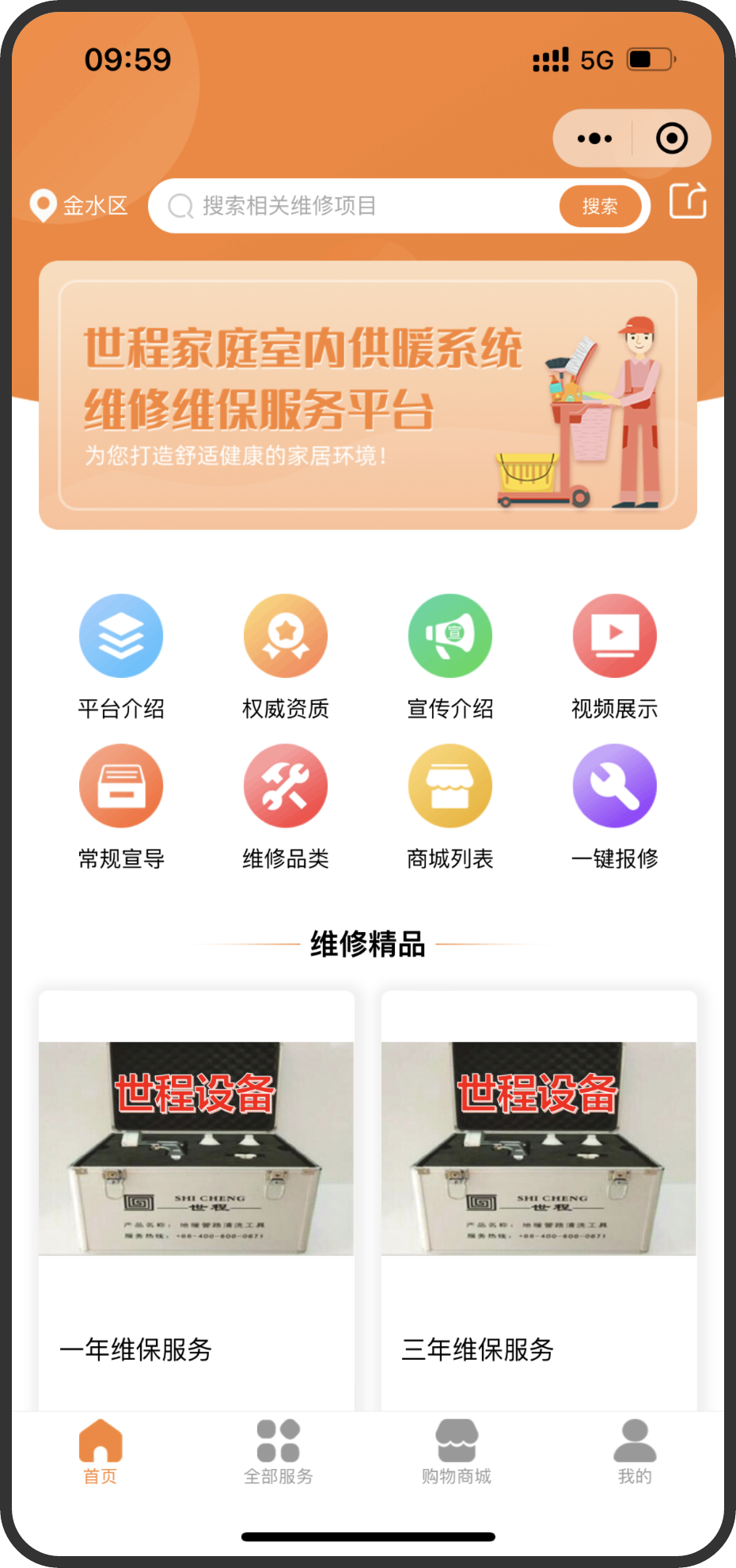
Task: Open 常规宣导
Action: click(121, 805)
